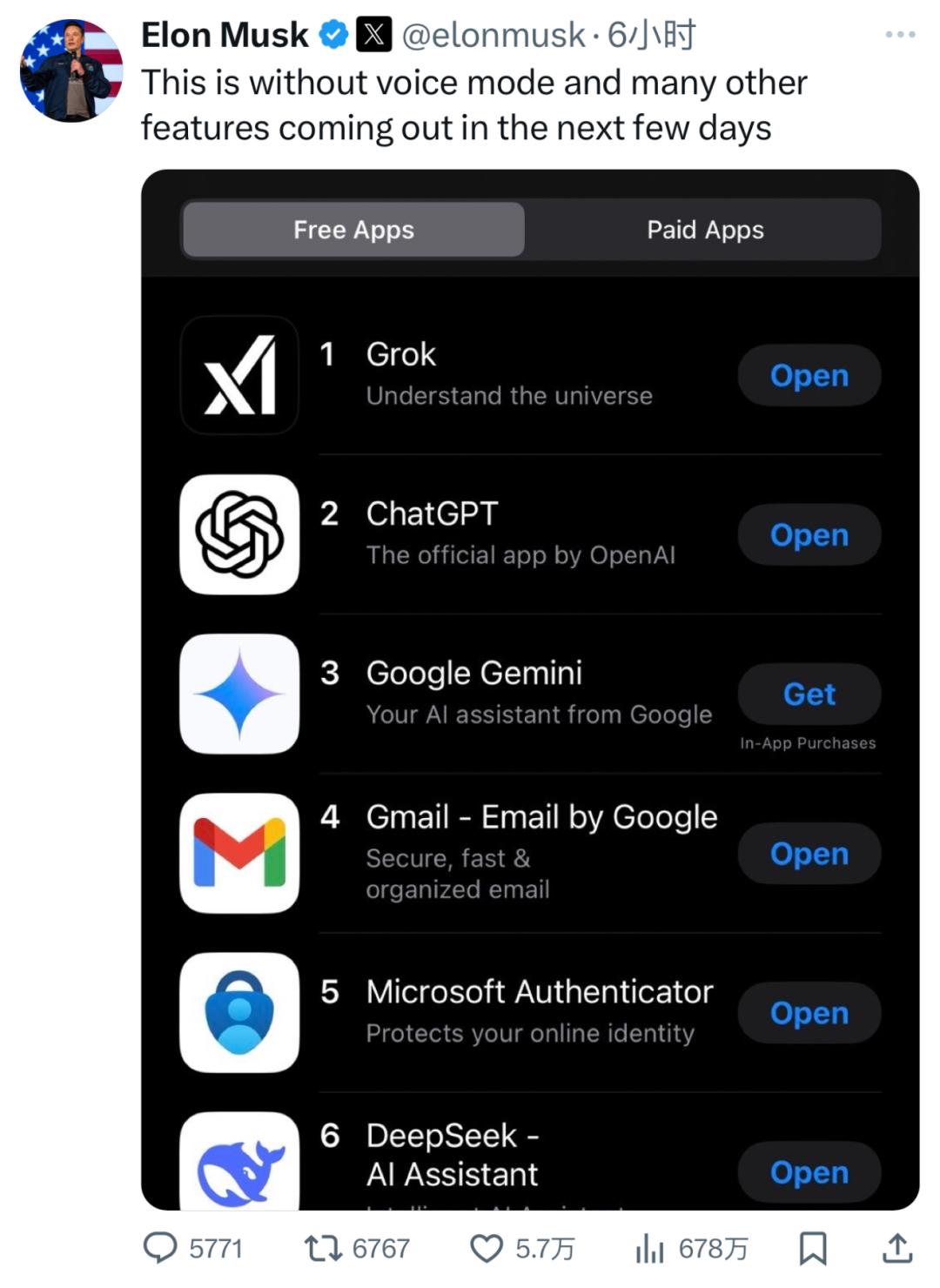Image resolution: width=940 pixels, height=1288 pixels.
Task: Tap the @elonmusk handle
Action: point(493,35)
